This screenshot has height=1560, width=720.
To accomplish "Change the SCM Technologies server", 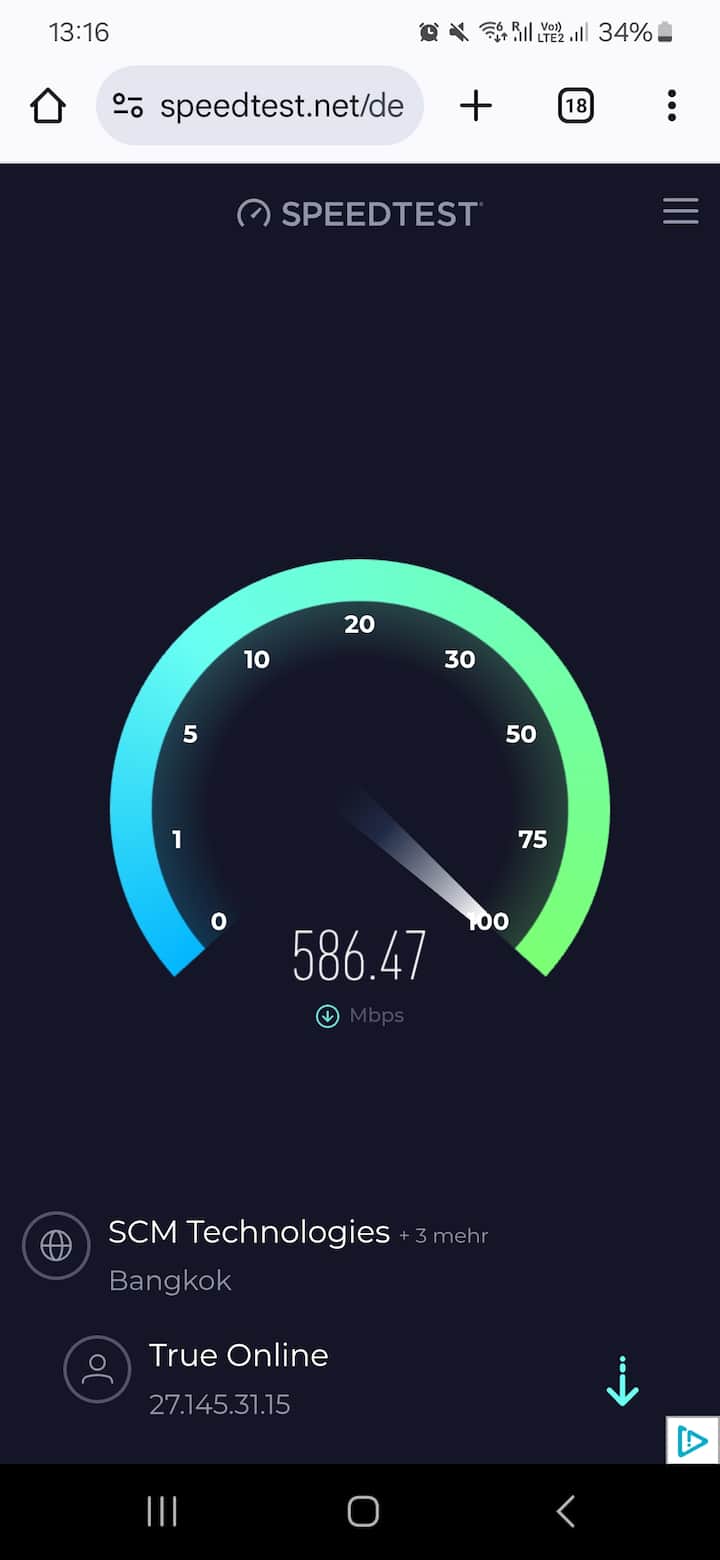I will pyautogui.click(x=248, y=1232).
